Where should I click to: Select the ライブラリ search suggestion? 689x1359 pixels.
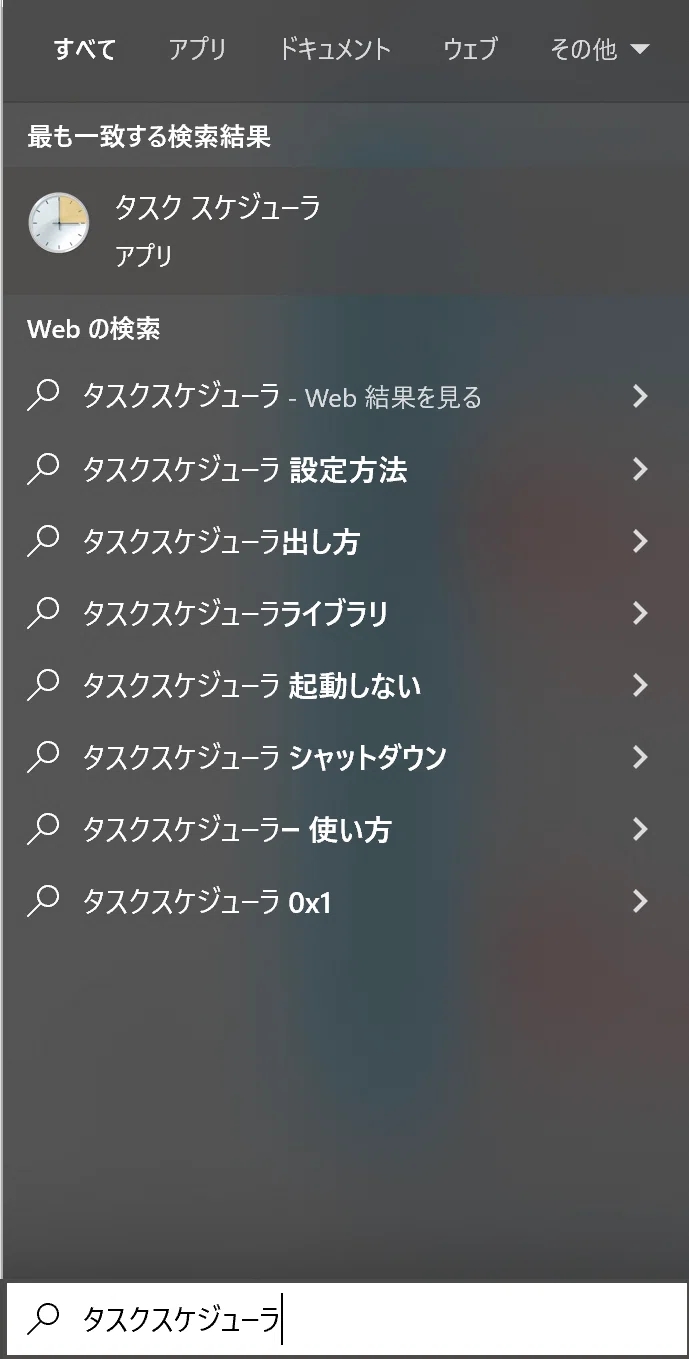tap(346, 613)
